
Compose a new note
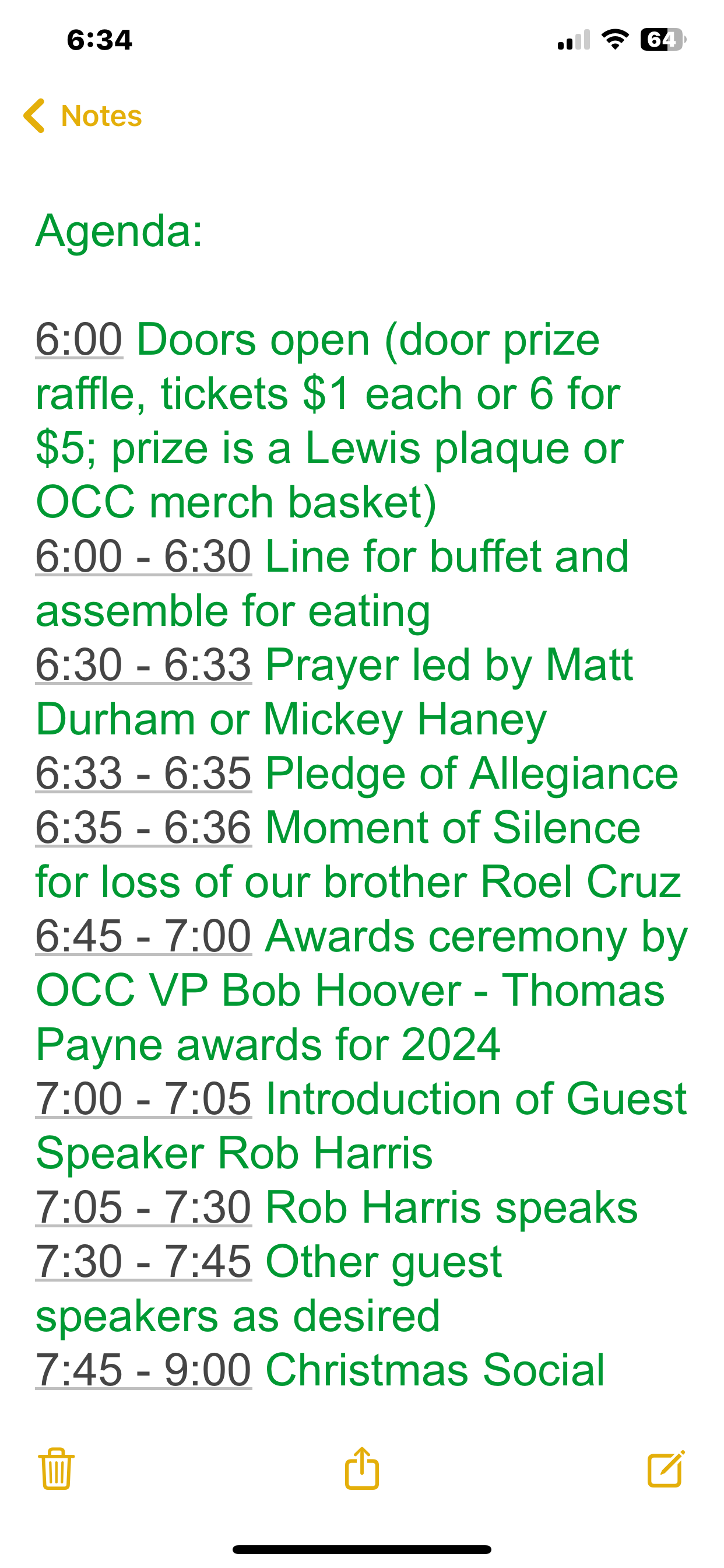[x=666, y=1469]
